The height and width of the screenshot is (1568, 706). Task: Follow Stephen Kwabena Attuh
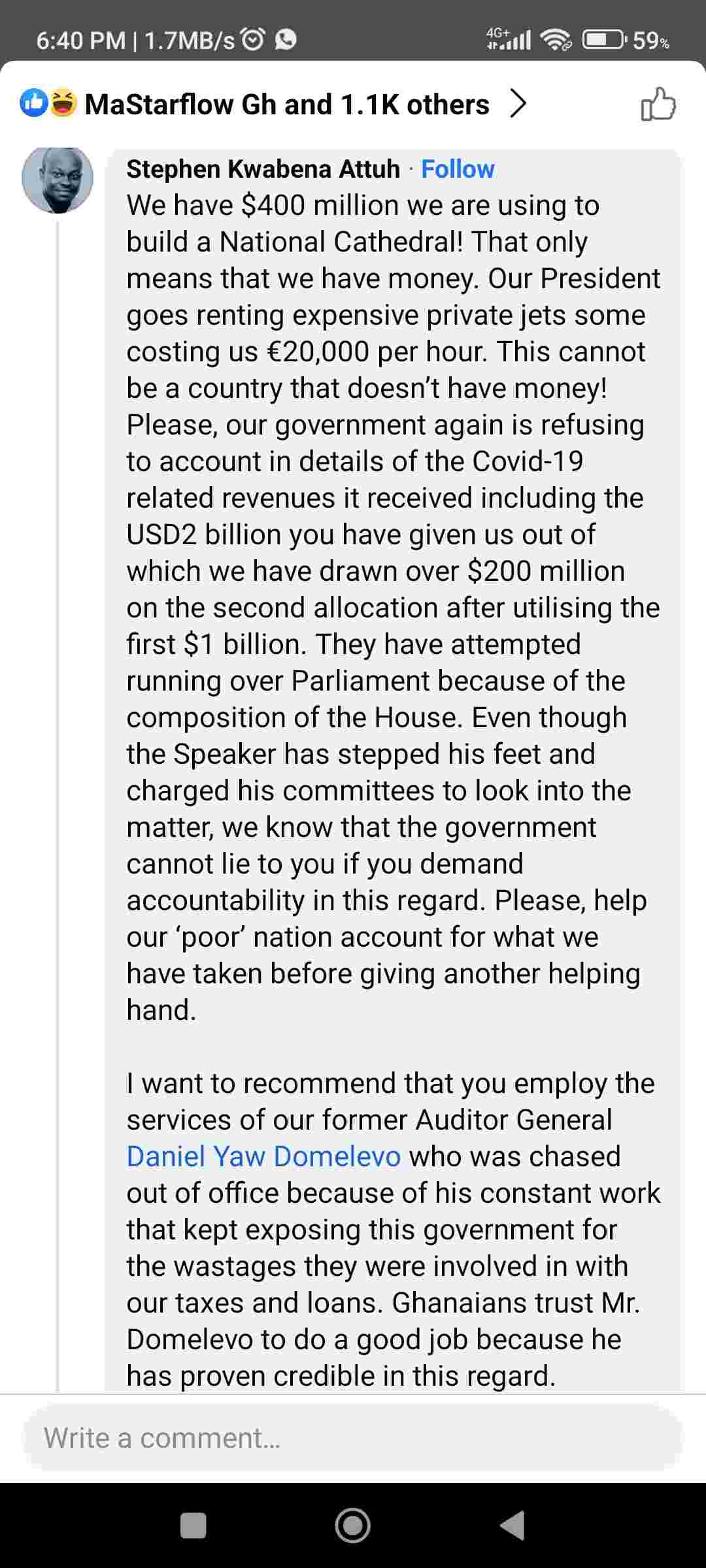pyautogui.click(x=458, y=169)
